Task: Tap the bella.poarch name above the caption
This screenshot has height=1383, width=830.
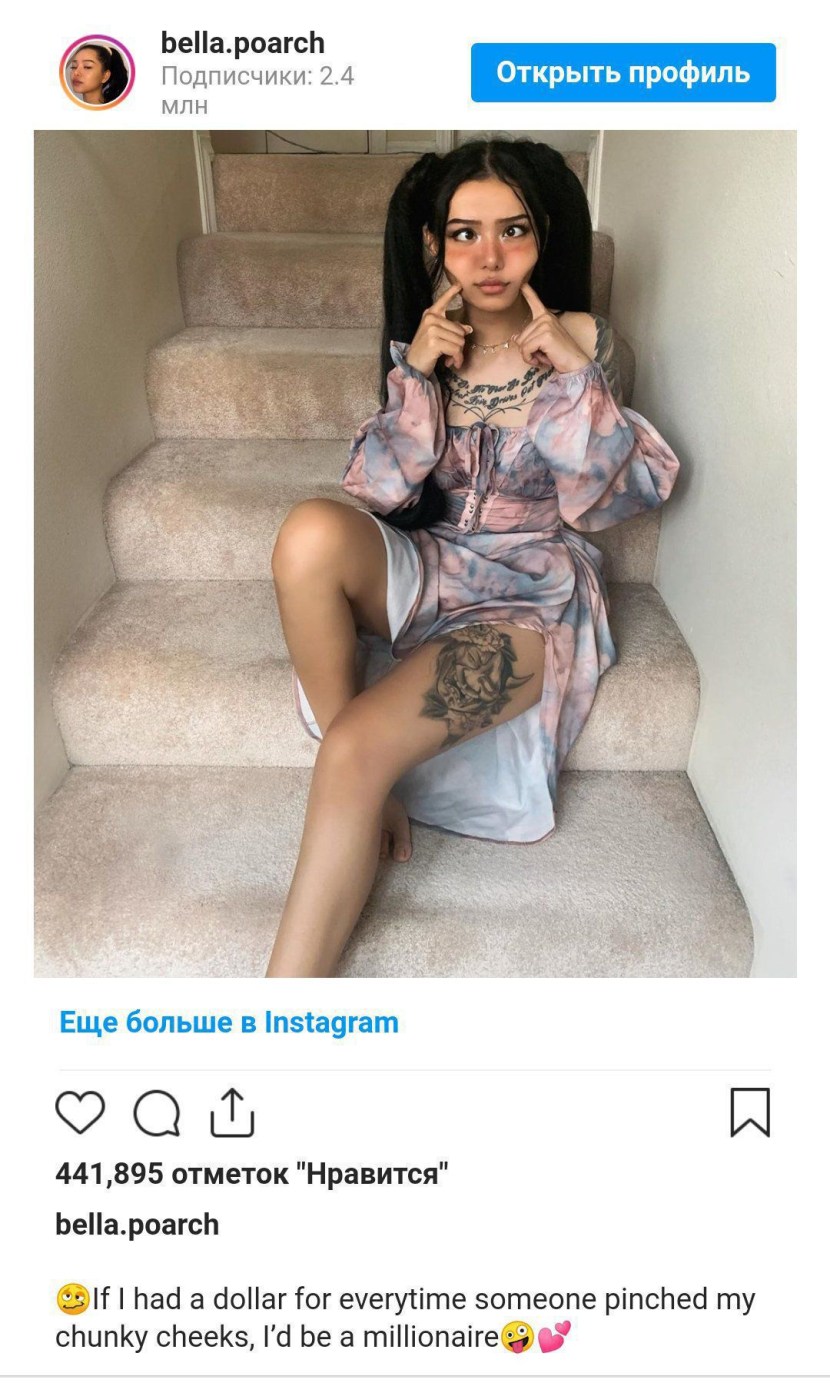Action: [137, 1224]
